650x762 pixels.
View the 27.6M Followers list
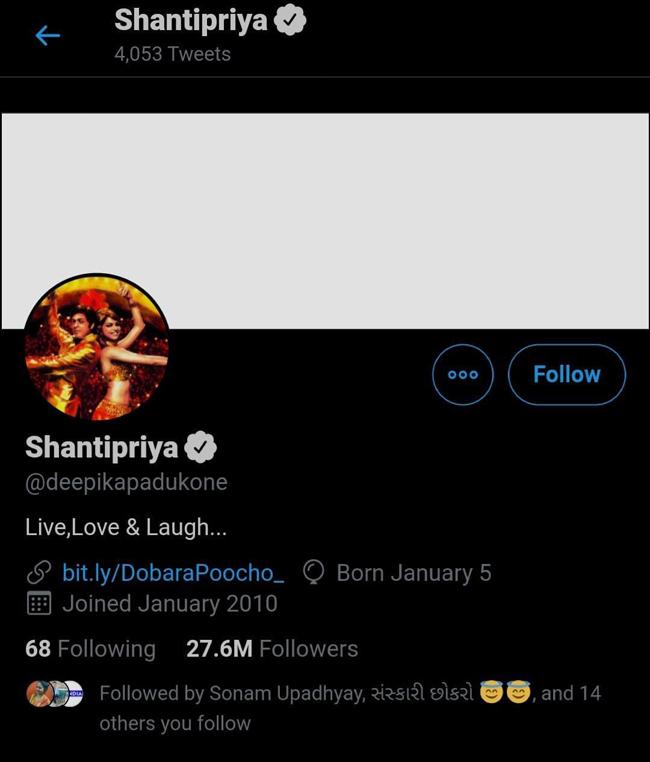point(271,648)
